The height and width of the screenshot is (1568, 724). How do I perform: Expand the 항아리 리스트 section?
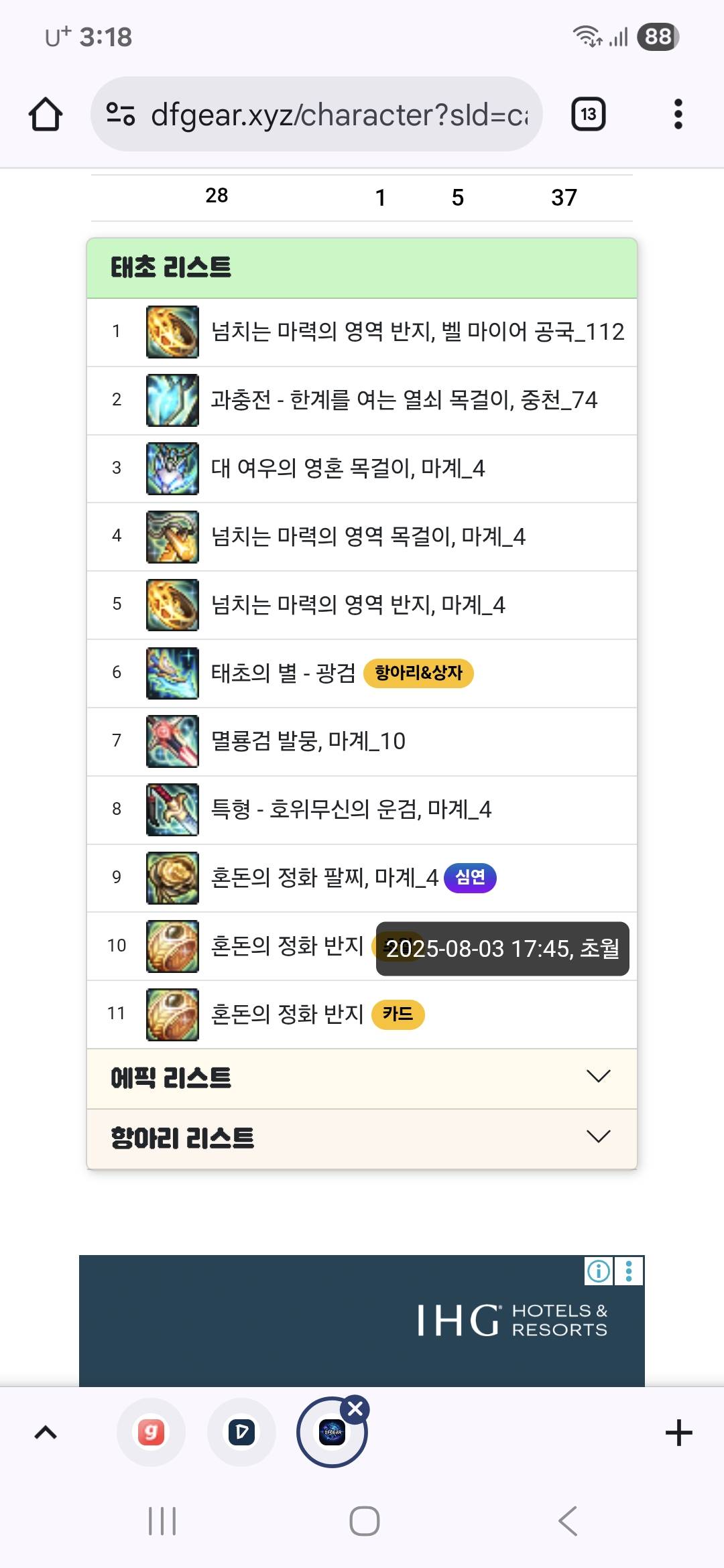point(362,1138)
